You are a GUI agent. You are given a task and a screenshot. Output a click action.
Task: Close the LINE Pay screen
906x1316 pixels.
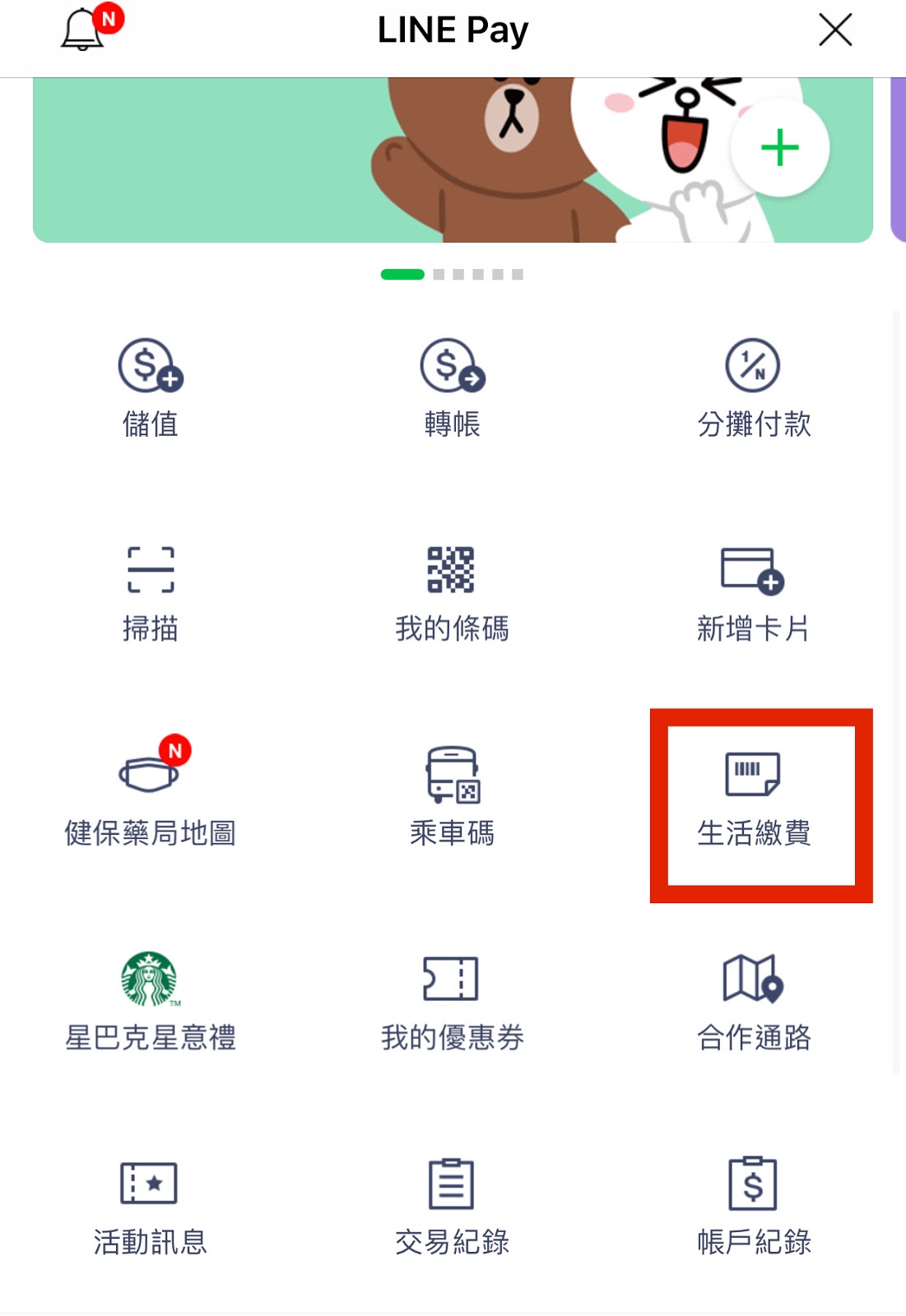(834, 30)
